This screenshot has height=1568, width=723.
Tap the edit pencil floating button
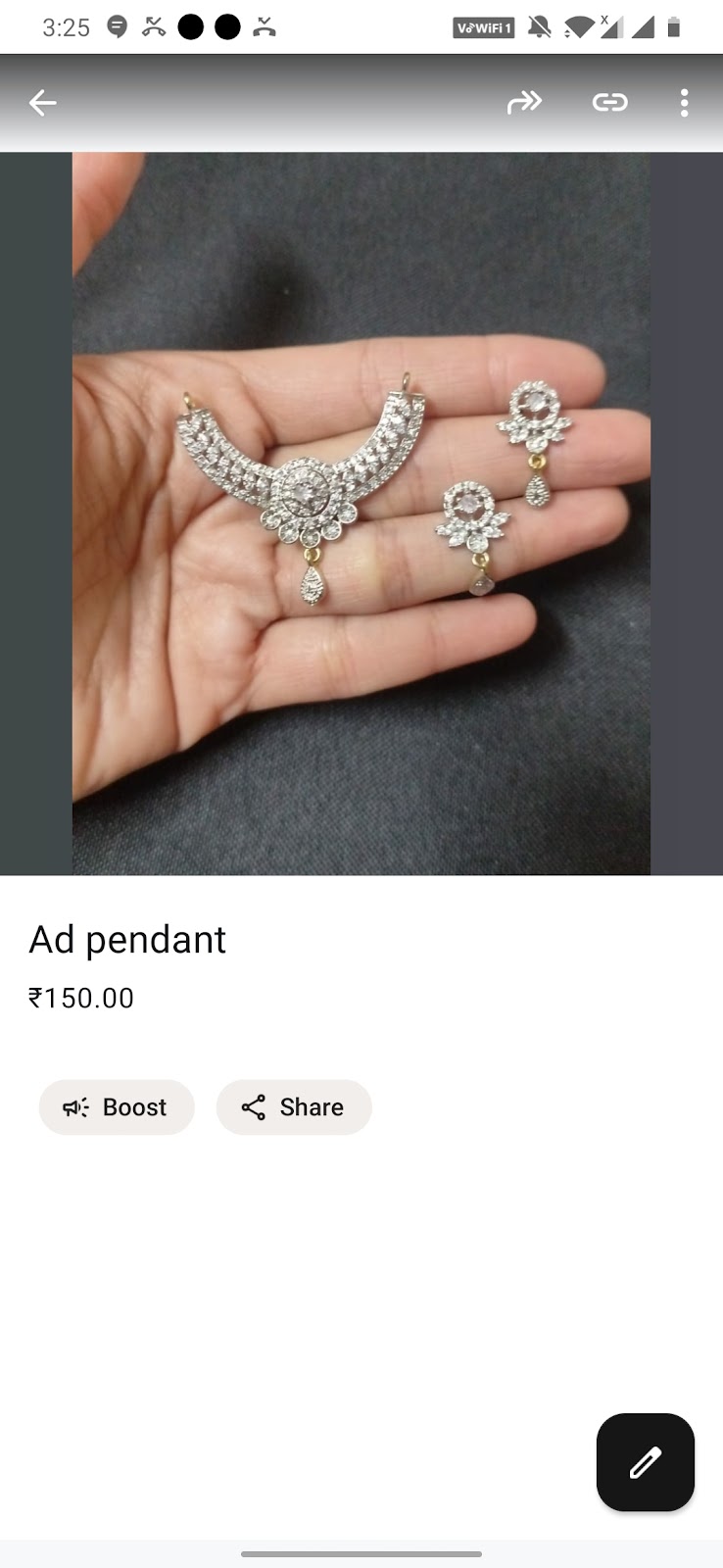(645, 1462)
